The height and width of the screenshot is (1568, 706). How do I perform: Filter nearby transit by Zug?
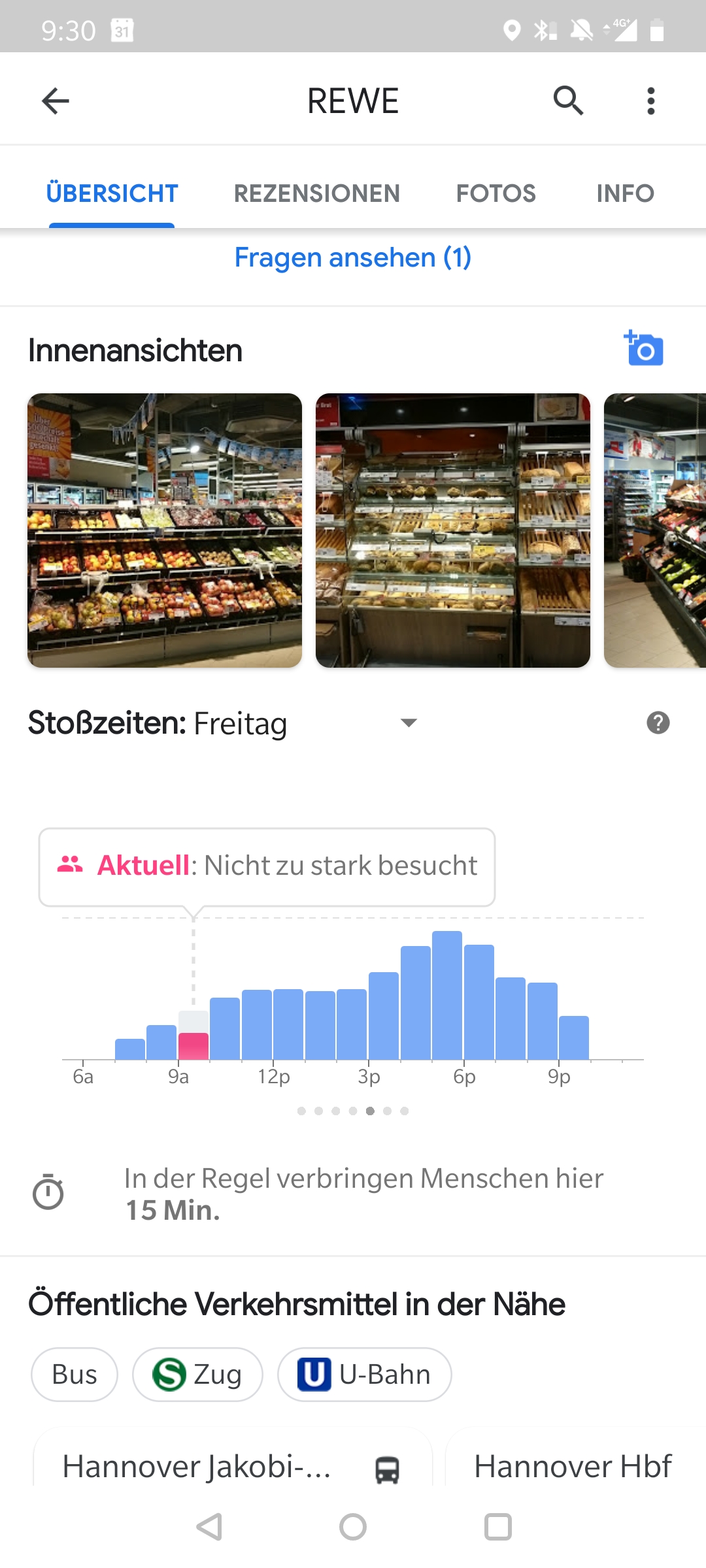coord(197,1375)
